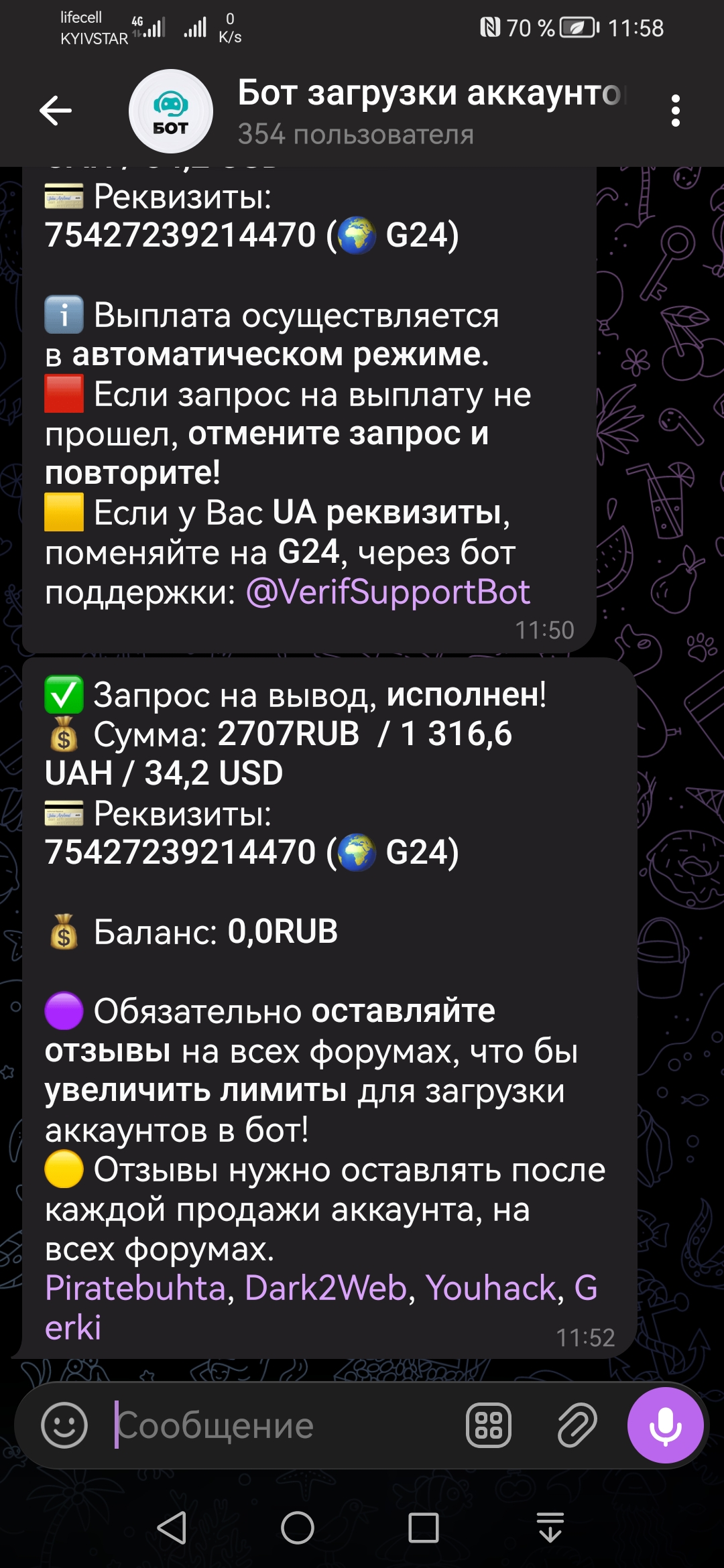Attach a file with the paperclip
The width and height of the screenshot is (724, 1568).
click(577, 1425)
